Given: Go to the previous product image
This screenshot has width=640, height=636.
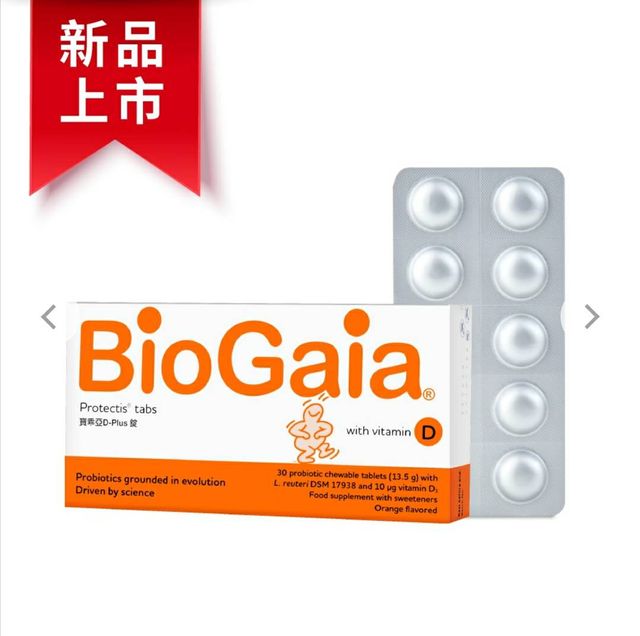Looking at the screenshot, I should click(x=48, y=317).
